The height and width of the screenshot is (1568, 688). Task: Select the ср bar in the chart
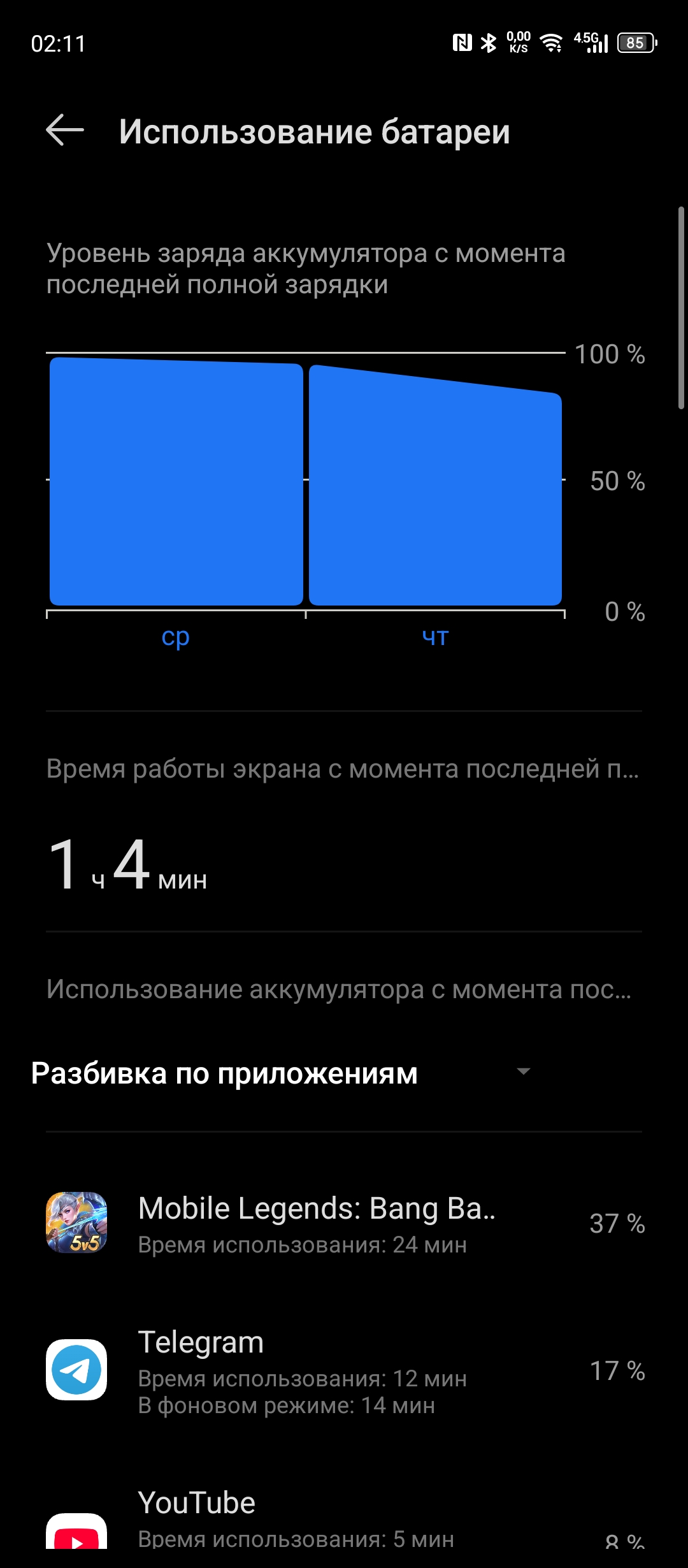(x=176, y=481)
